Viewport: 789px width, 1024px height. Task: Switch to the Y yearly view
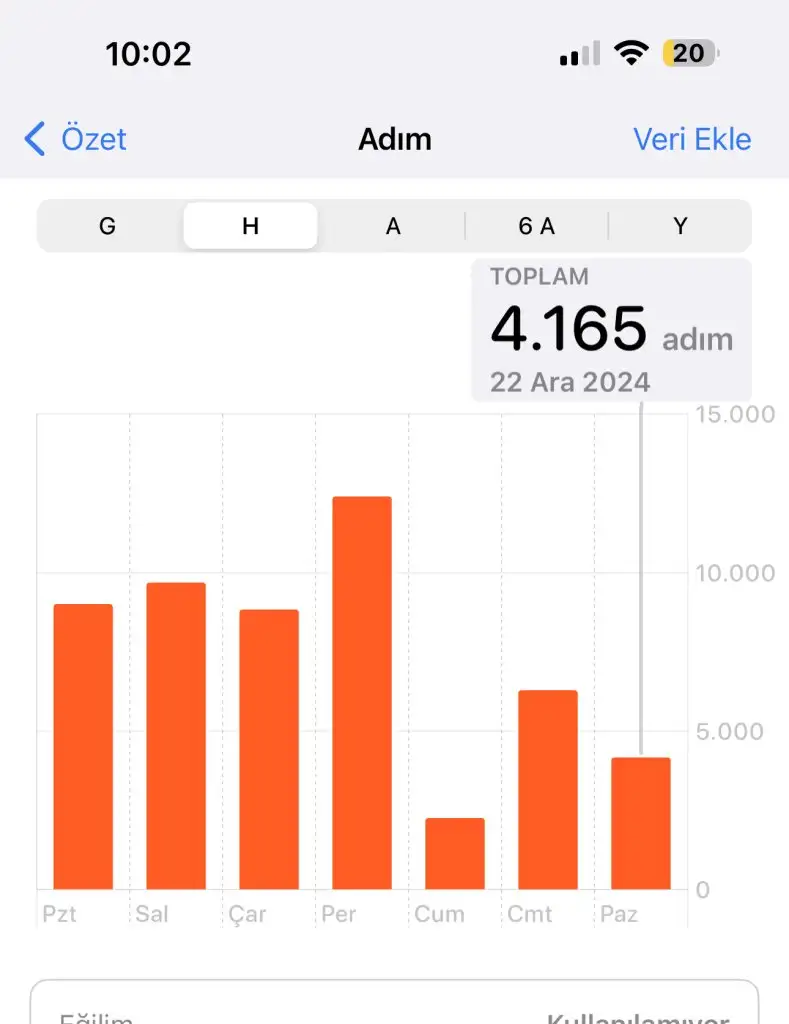point(680,226)
